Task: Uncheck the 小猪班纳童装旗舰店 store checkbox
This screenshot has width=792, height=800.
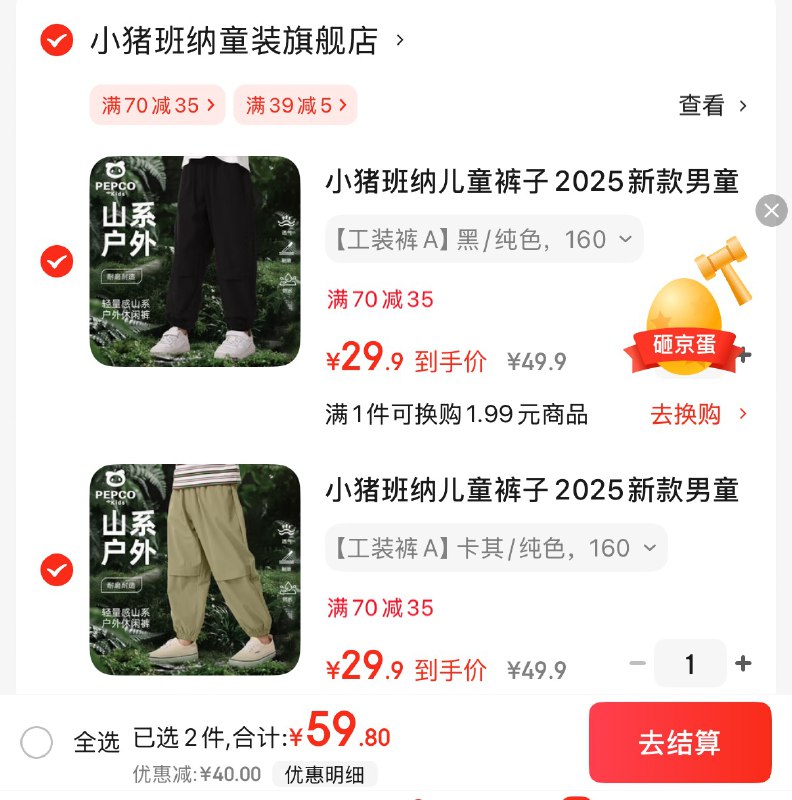Action: pos(56,41)
